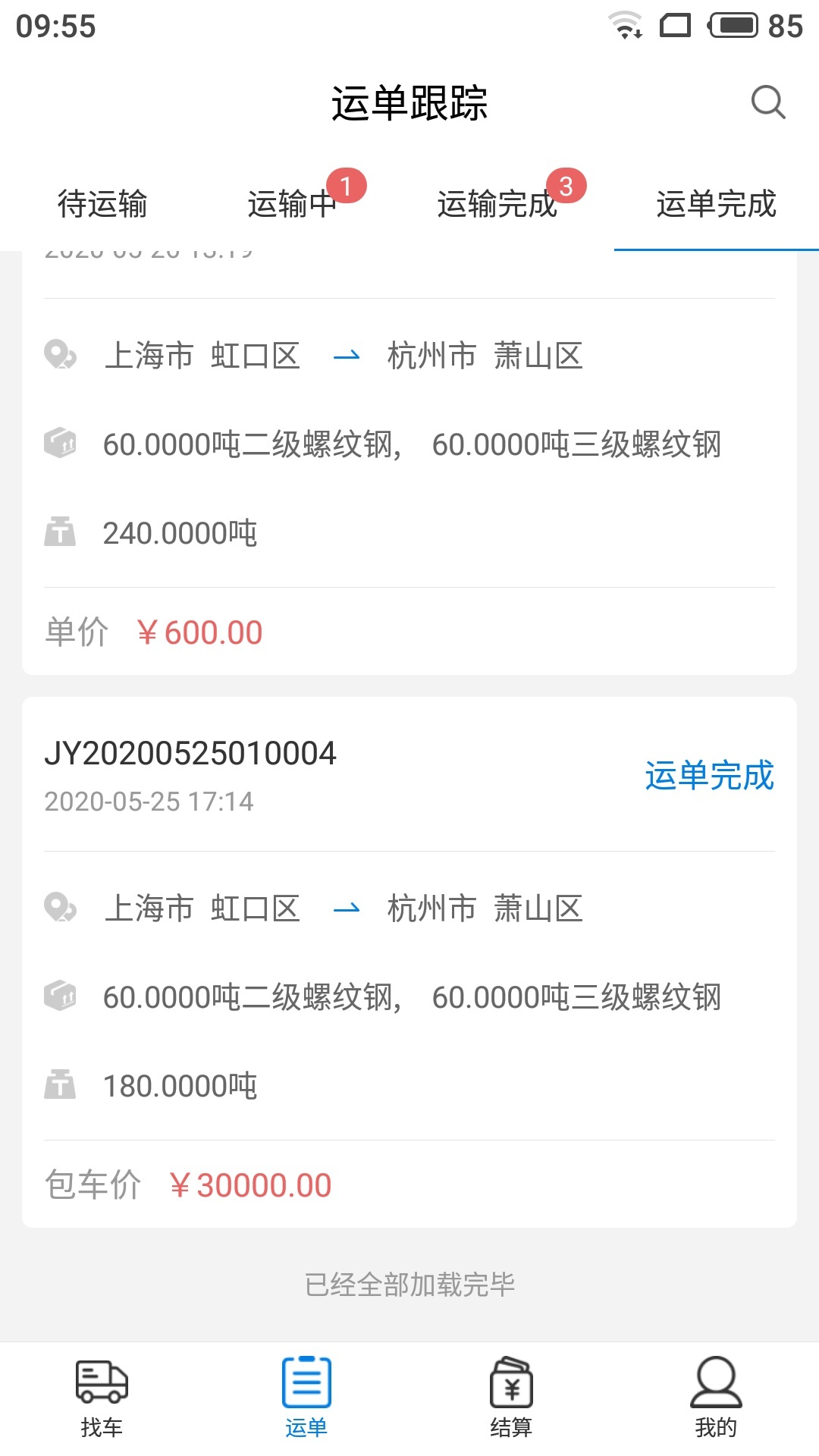The width and height of the screenshot is (819, 1456).
Task: Open the 运单完成 tab on the right
Action: point(716,204)
